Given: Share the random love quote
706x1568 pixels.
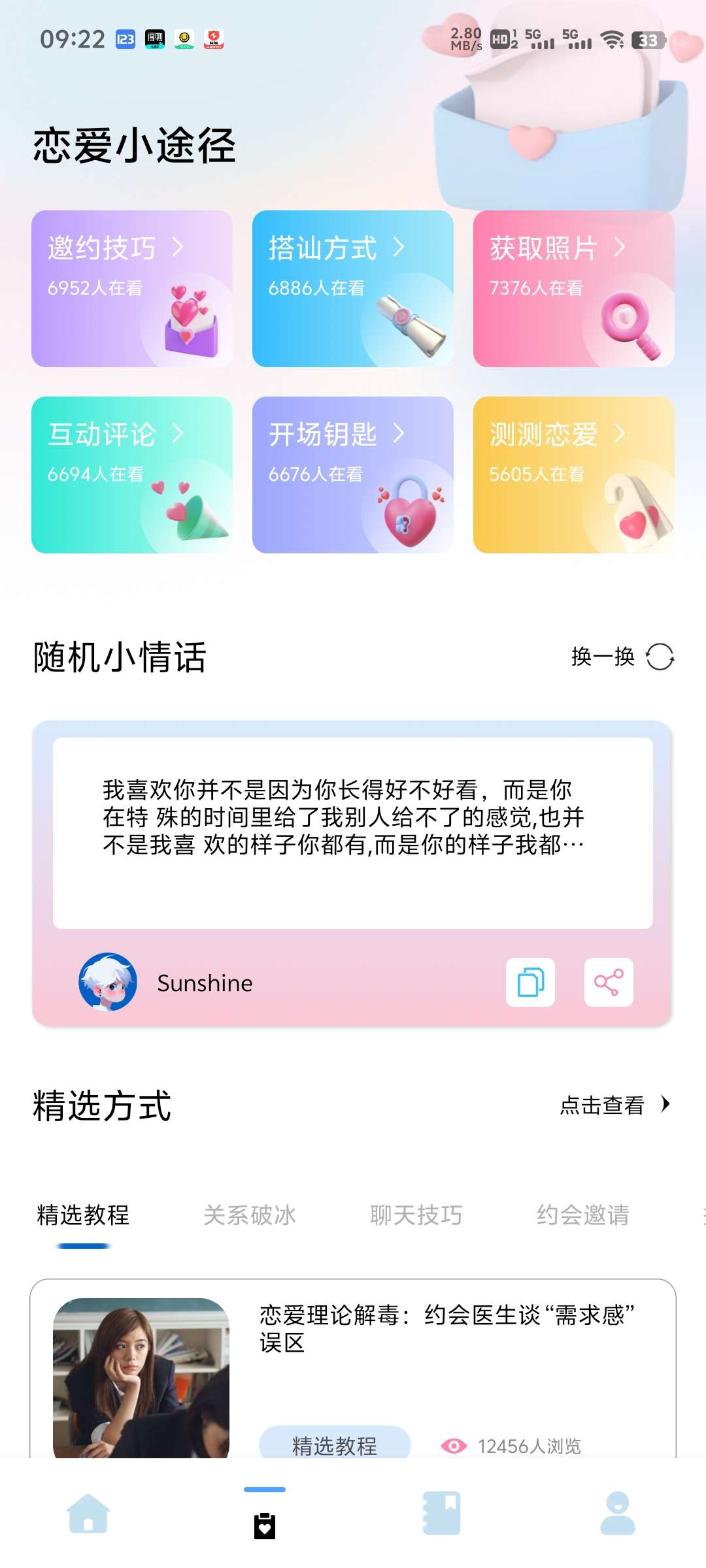Looking at the screenshot, I should click(608, 982).
